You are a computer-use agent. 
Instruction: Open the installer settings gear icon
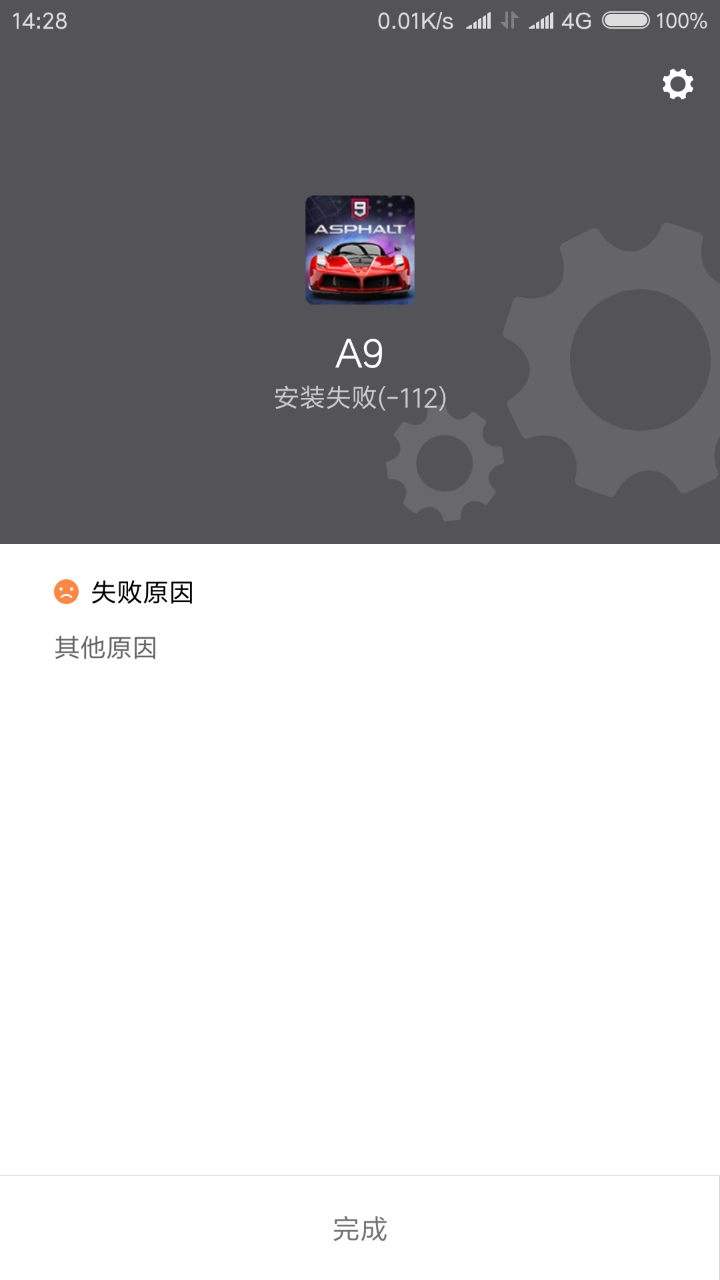pos(677,84)
